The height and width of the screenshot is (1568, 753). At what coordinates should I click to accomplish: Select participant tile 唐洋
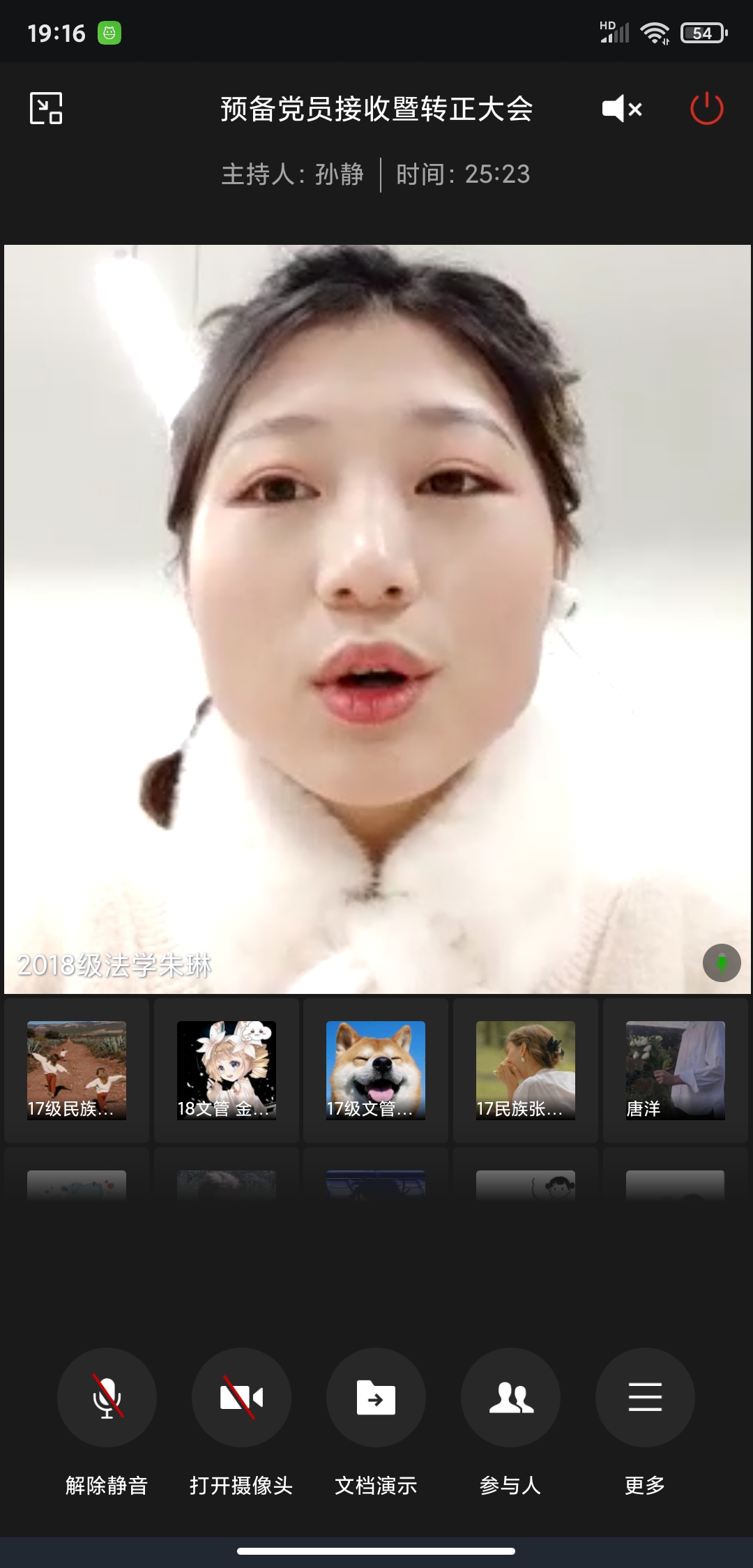click(x=675, y=1070)
